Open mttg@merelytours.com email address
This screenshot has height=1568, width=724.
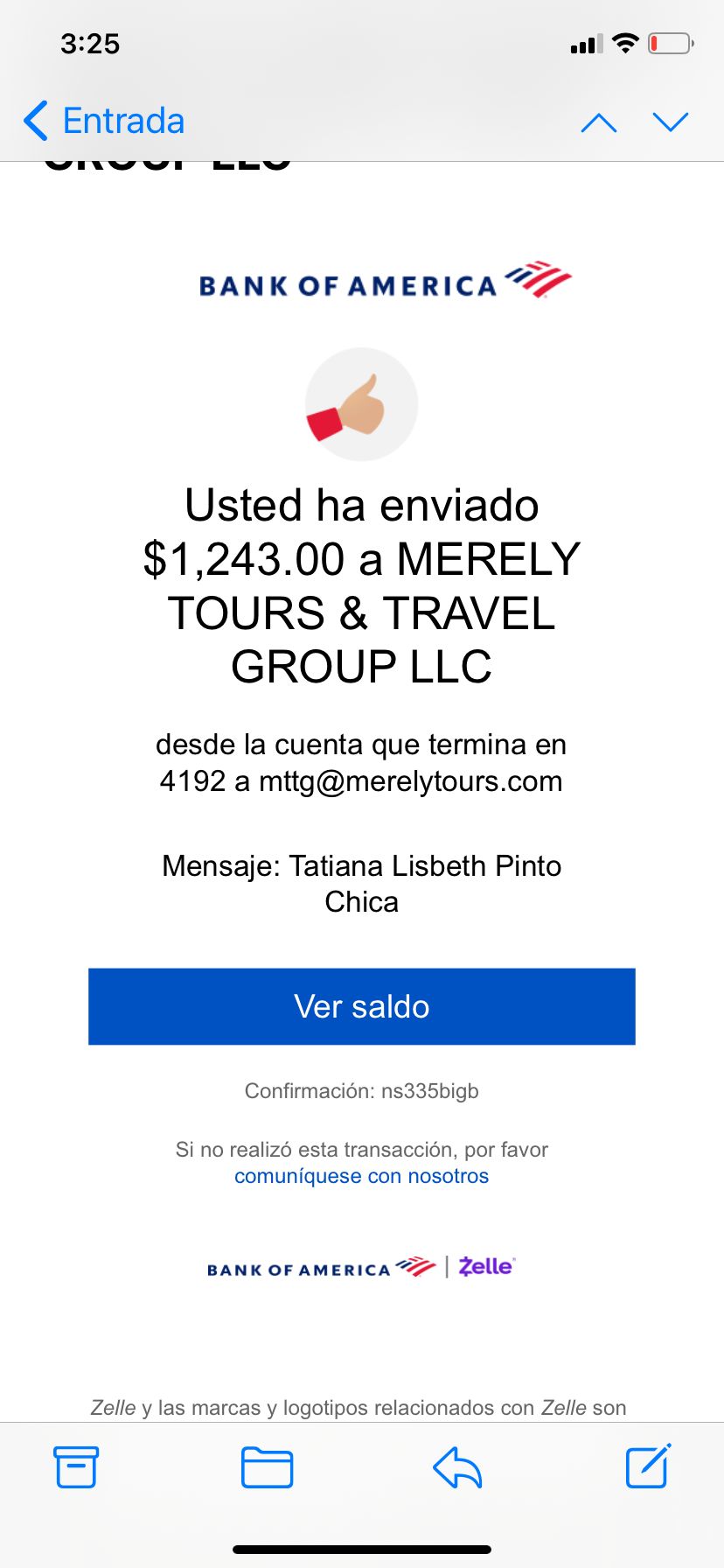click(410, 781)
